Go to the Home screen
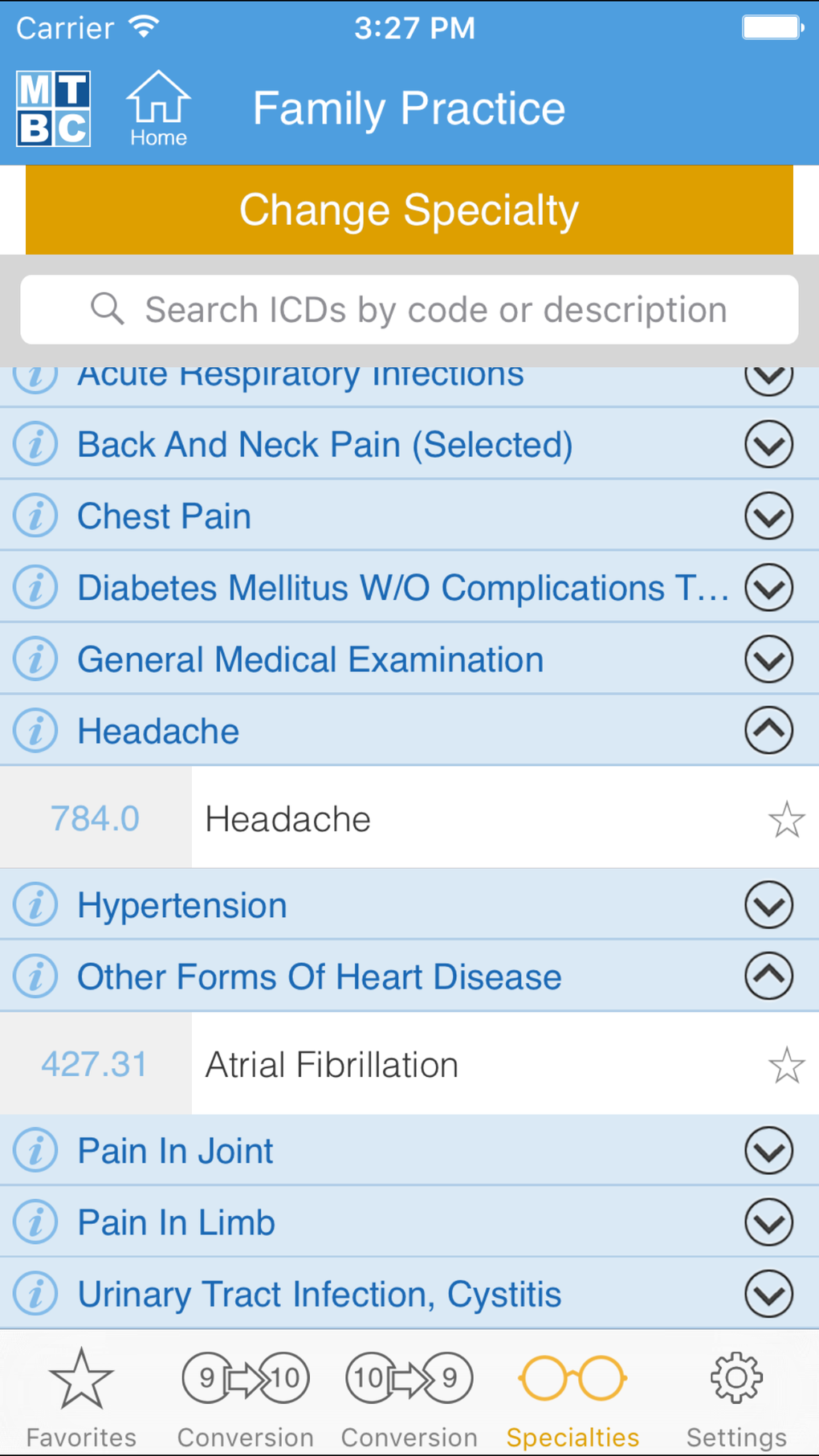Screen dimensions: 819x1456 coord(158,108)
